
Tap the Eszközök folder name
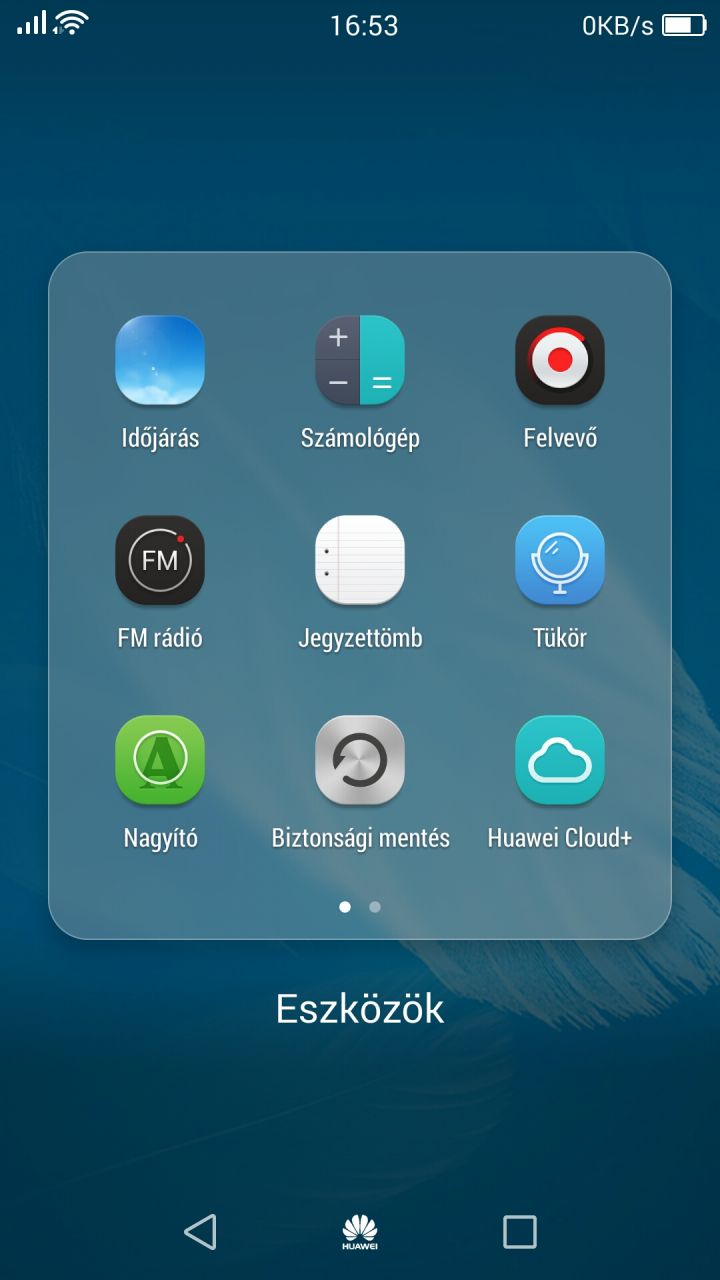[360, 1009]
